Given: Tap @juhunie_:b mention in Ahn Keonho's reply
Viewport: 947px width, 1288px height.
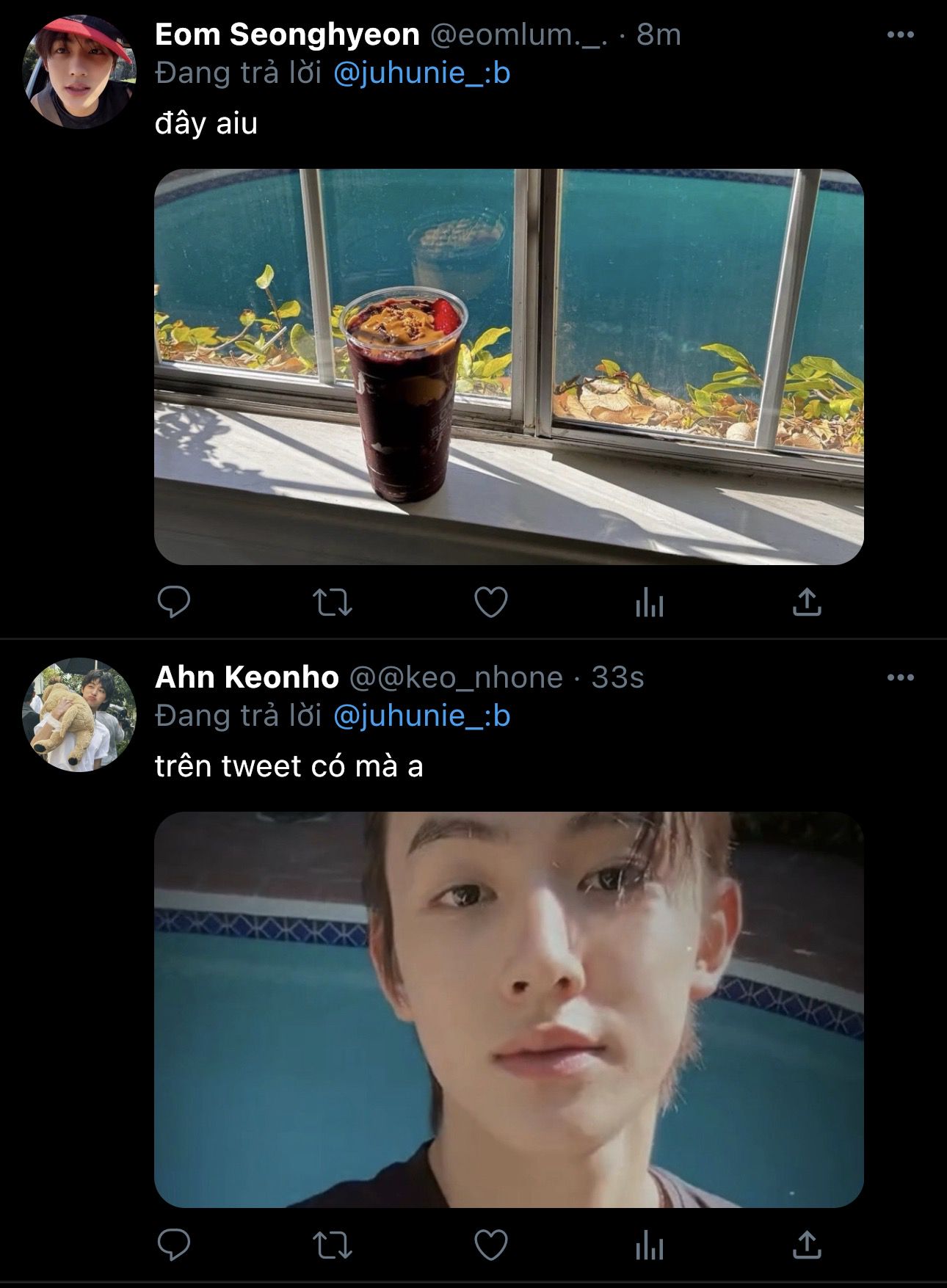Looking at the screenshot, I should coord(421,716).
